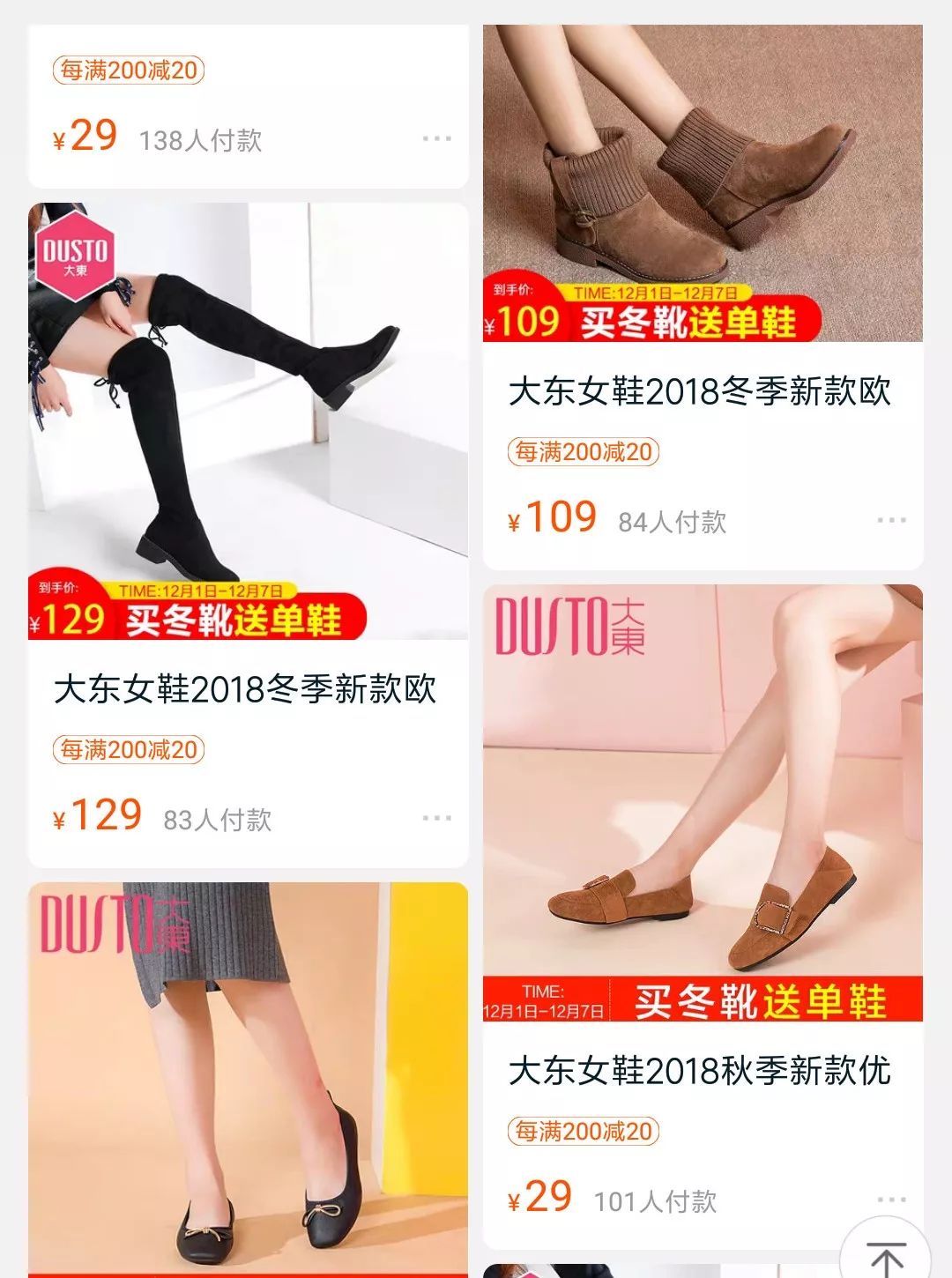Open the 大东女鞋2018冬季新款欧 boots listing
The height and width of the screenshot is (1278, 952).
tap(703, 394)
